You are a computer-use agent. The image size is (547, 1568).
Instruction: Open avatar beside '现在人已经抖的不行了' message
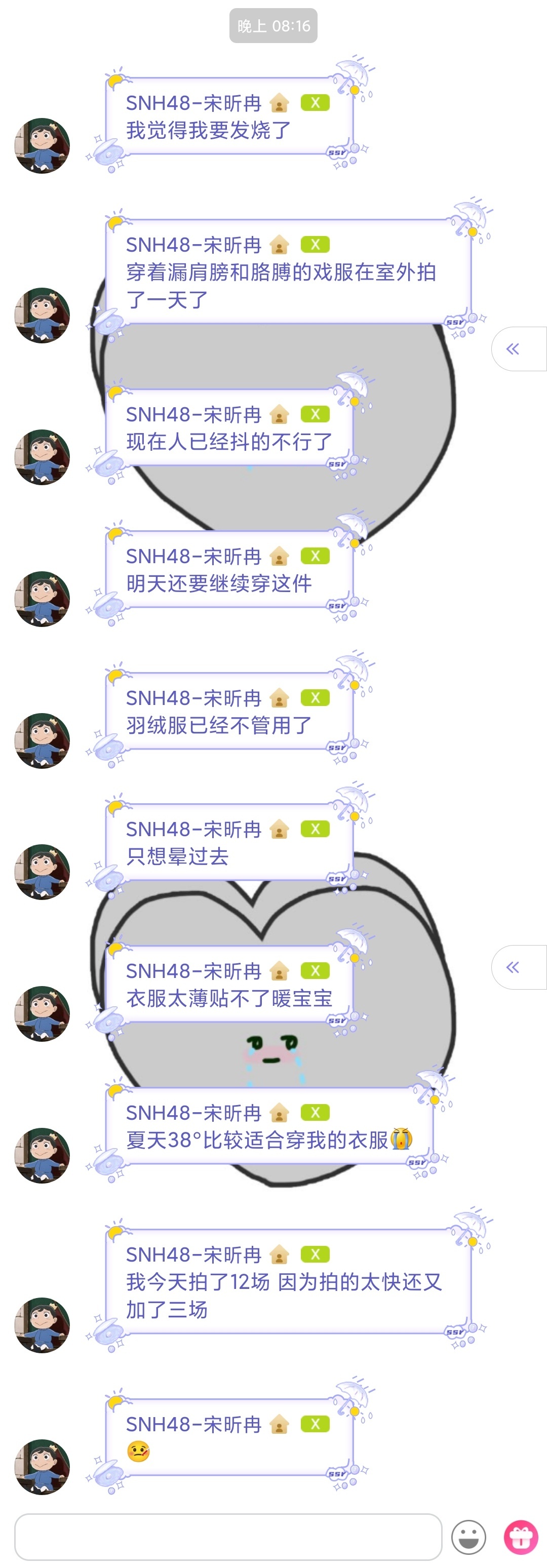pyautogui.click(x=42, y=457)
